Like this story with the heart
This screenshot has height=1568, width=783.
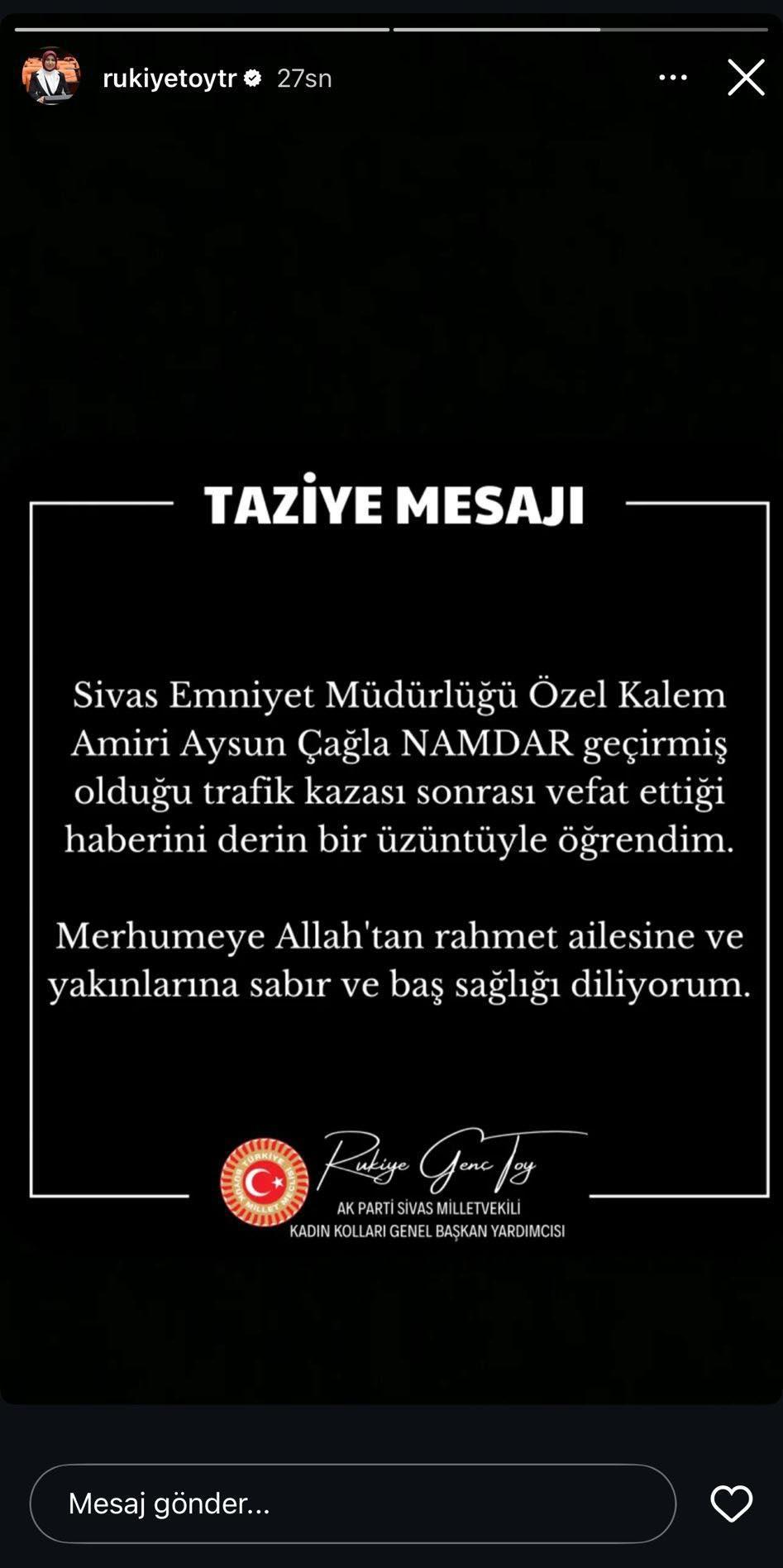coord(731,1503)
